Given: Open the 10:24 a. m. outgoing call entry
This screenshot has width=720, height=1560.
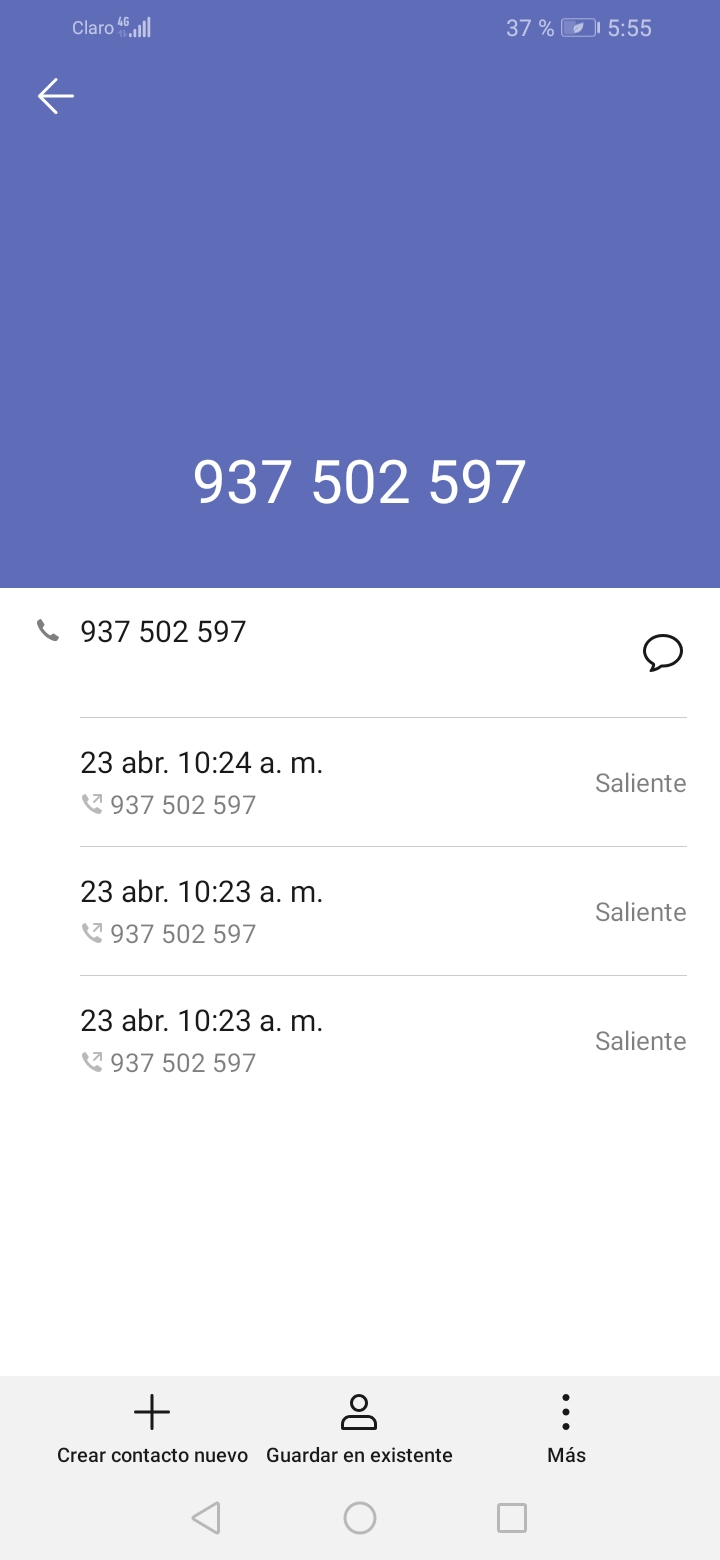Looking at the screenshot, I should point(383,783).
